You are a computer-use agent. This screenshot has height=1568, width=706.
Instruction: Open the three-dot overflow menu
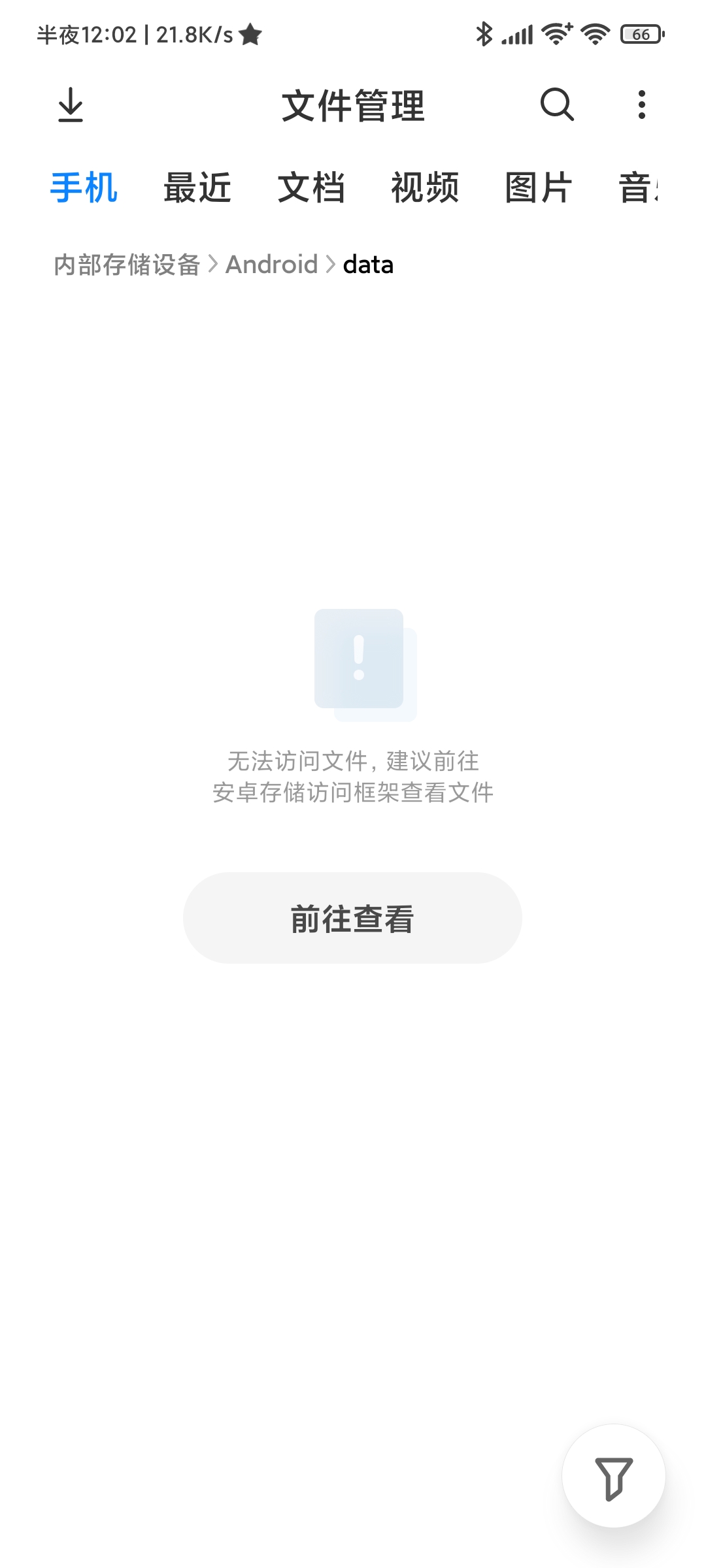tap(641, 105)
